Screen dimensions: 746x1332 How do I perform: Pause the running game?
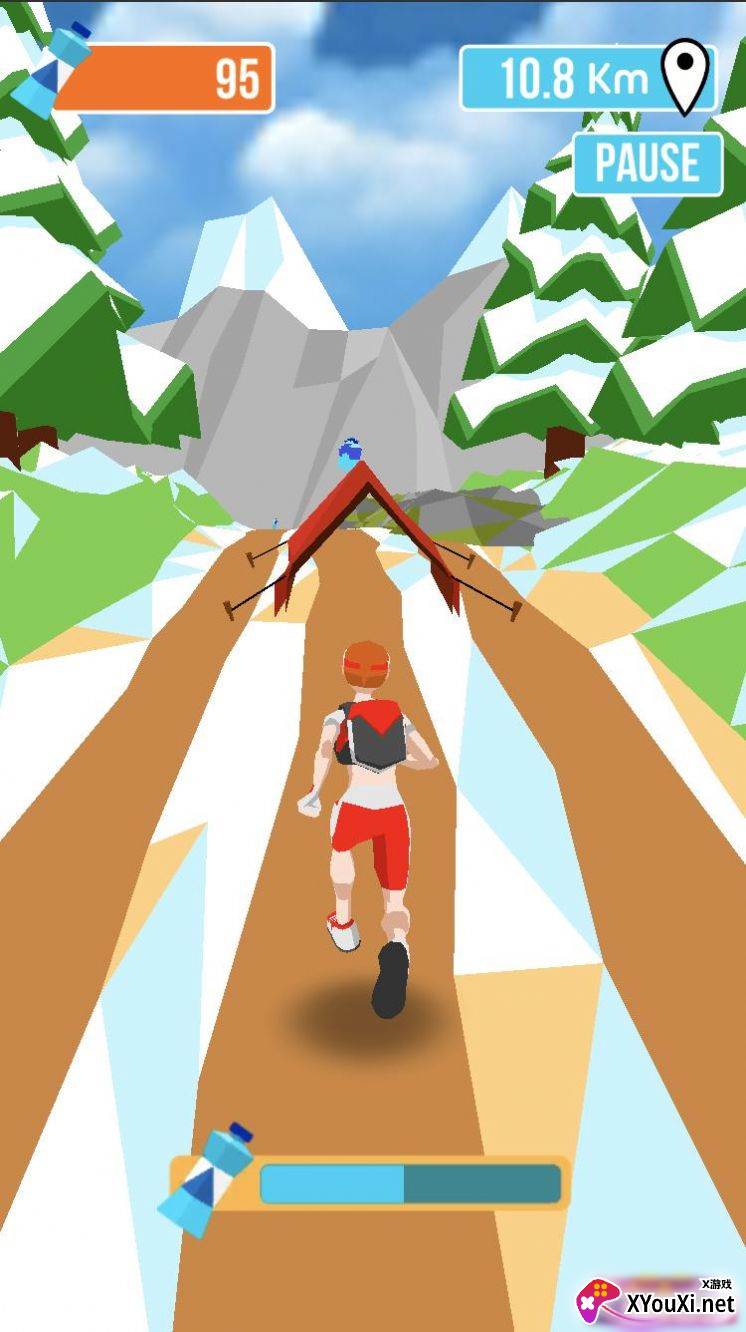[x=648, y=163]
